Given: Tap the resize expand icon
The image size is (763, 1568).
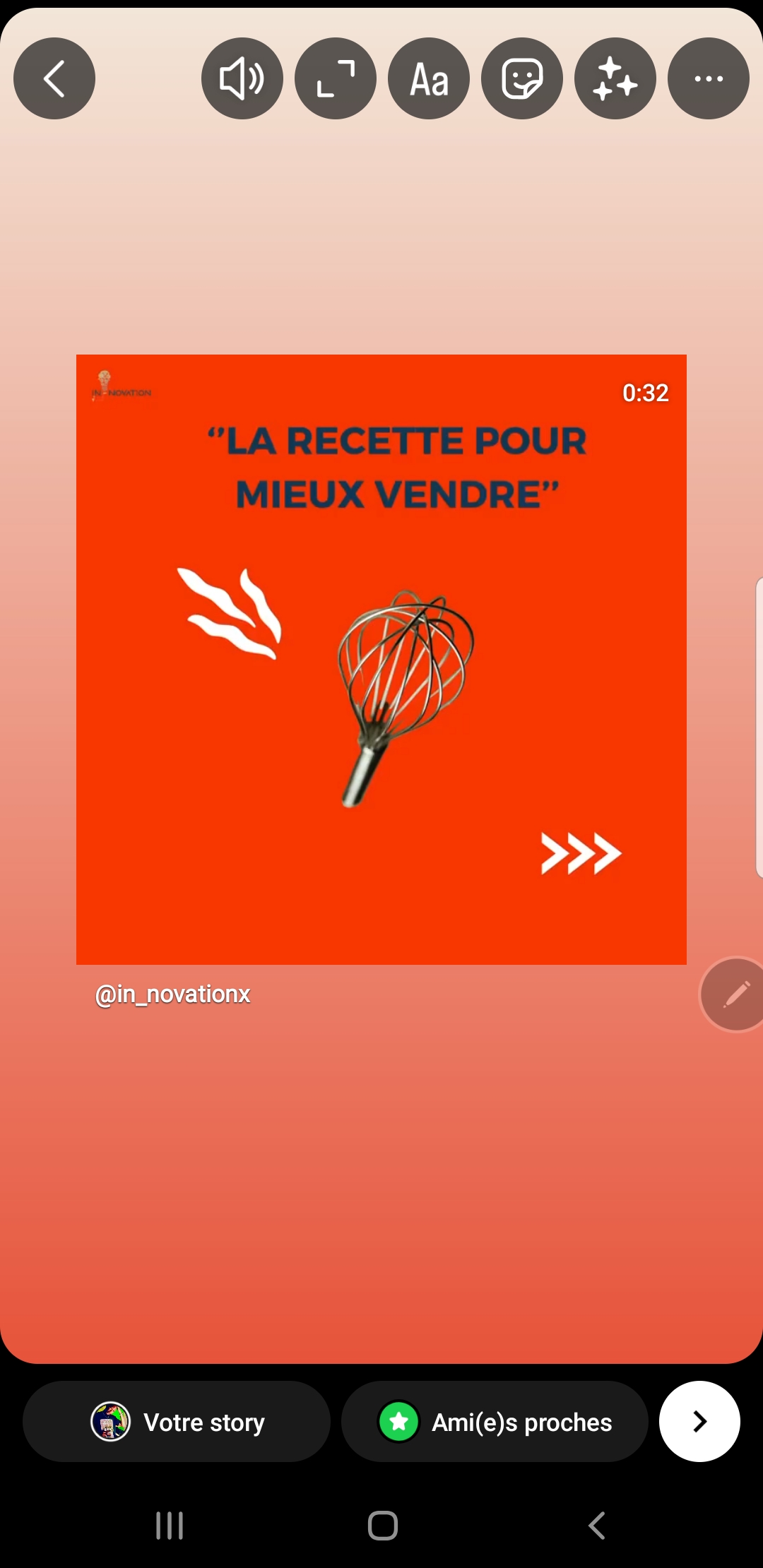Looking at the screenshot, I should (336, 78).
